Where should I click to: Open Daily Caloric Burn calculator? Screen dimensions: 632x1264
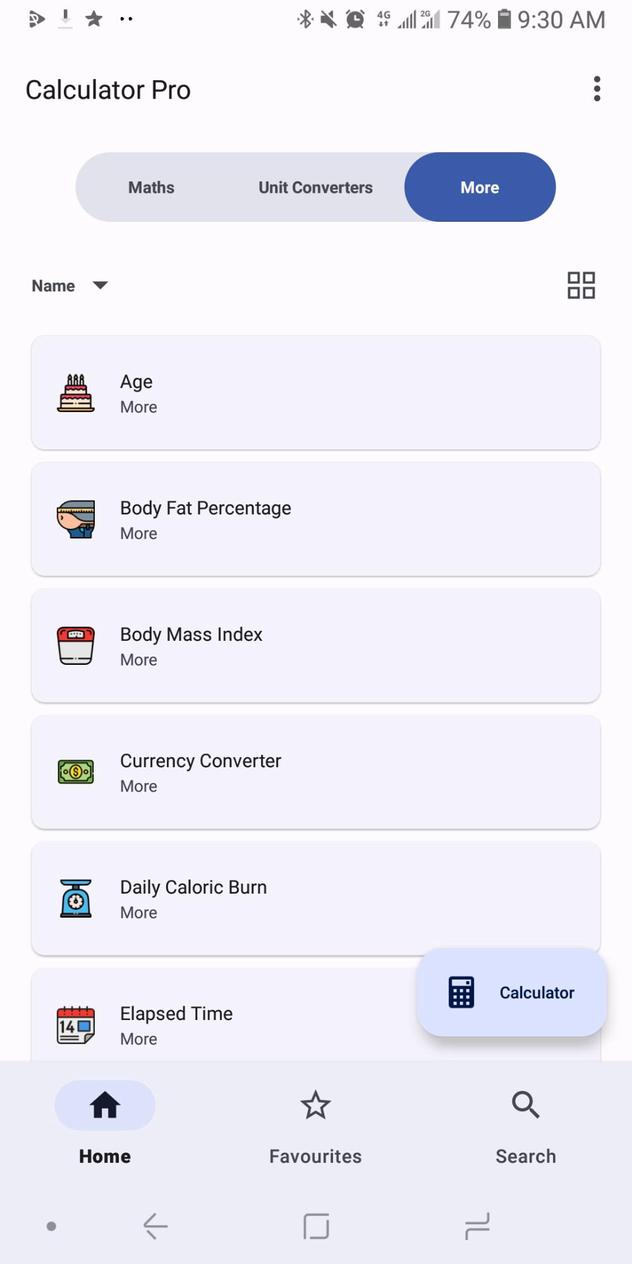click(315, 898)
